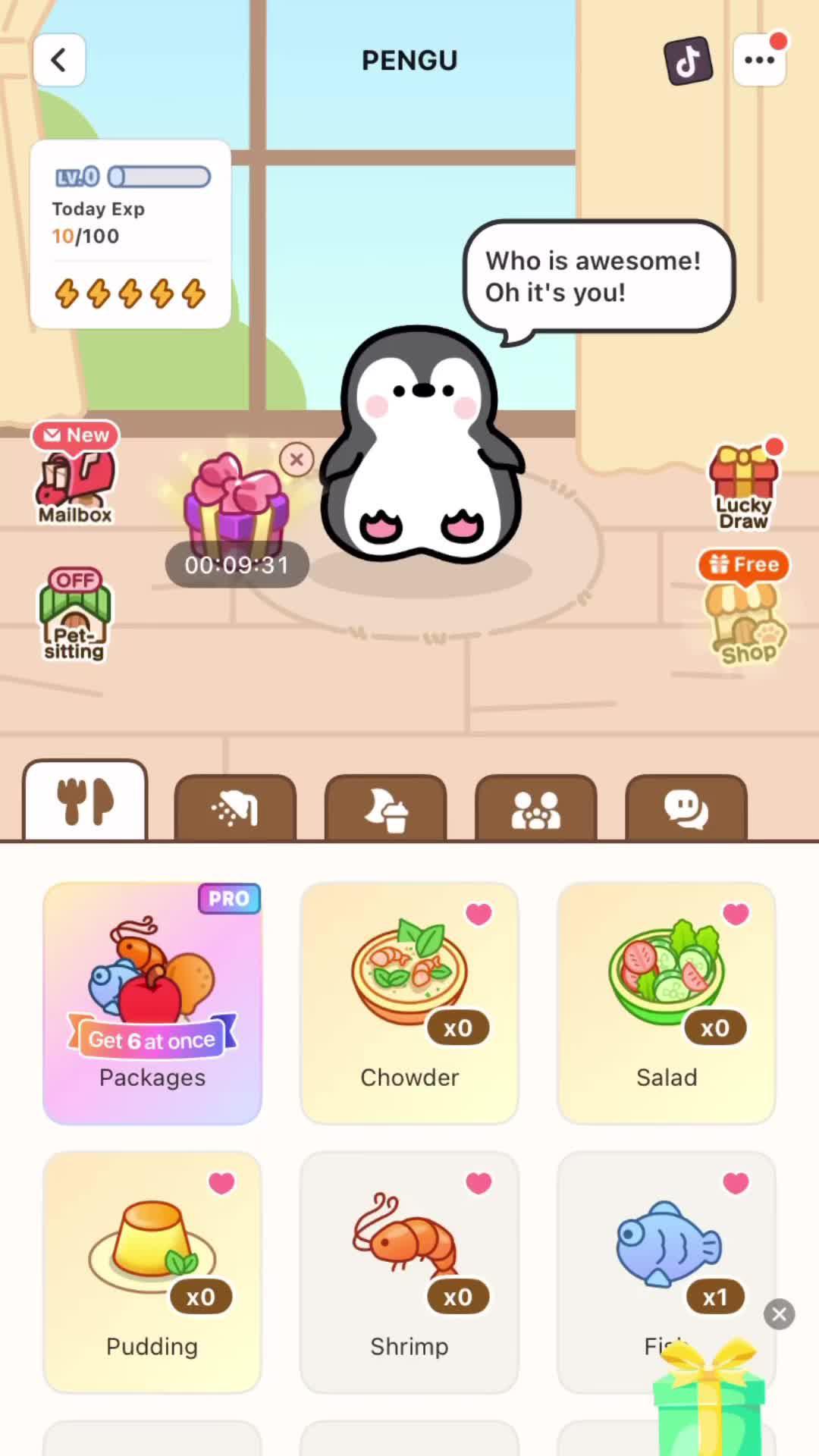
Task: Open the Lucky Draw
Action: [743, 488]
